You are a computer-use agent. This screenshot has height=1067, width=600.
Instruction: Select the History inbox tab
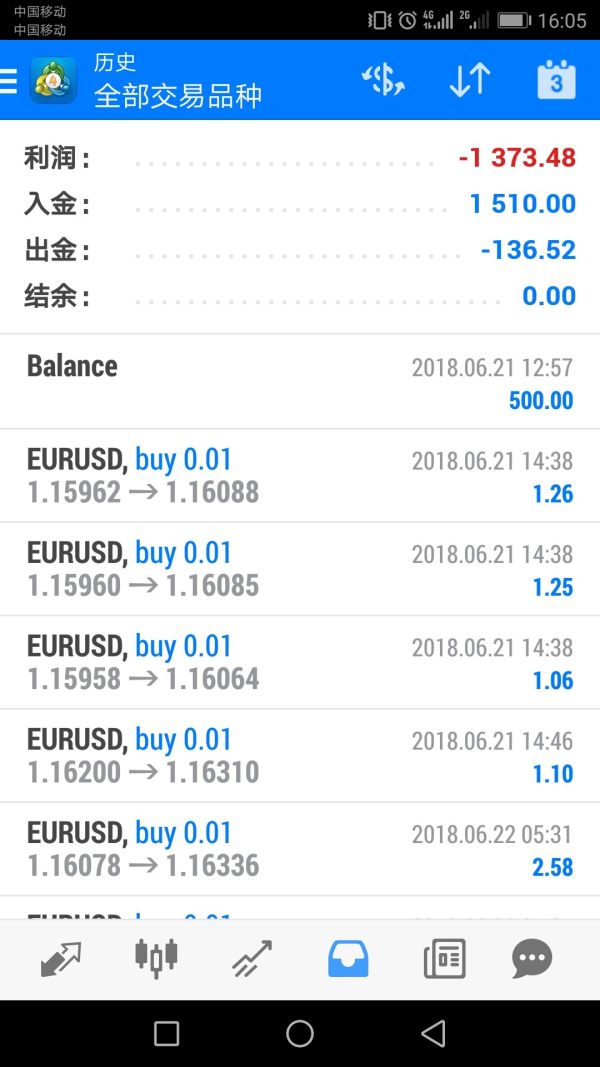tap(348, 958)
